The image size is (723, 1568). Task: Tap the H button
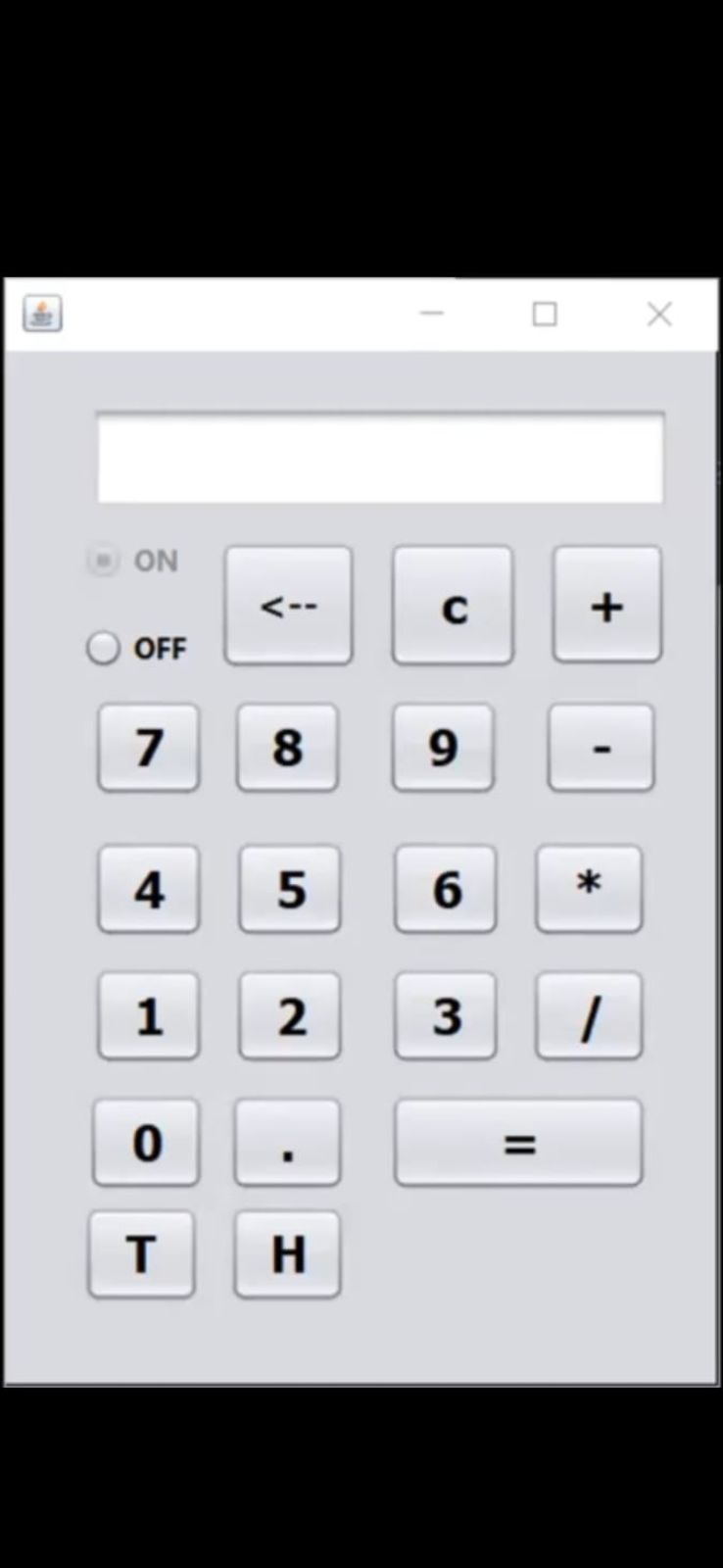pos(287,1254)
